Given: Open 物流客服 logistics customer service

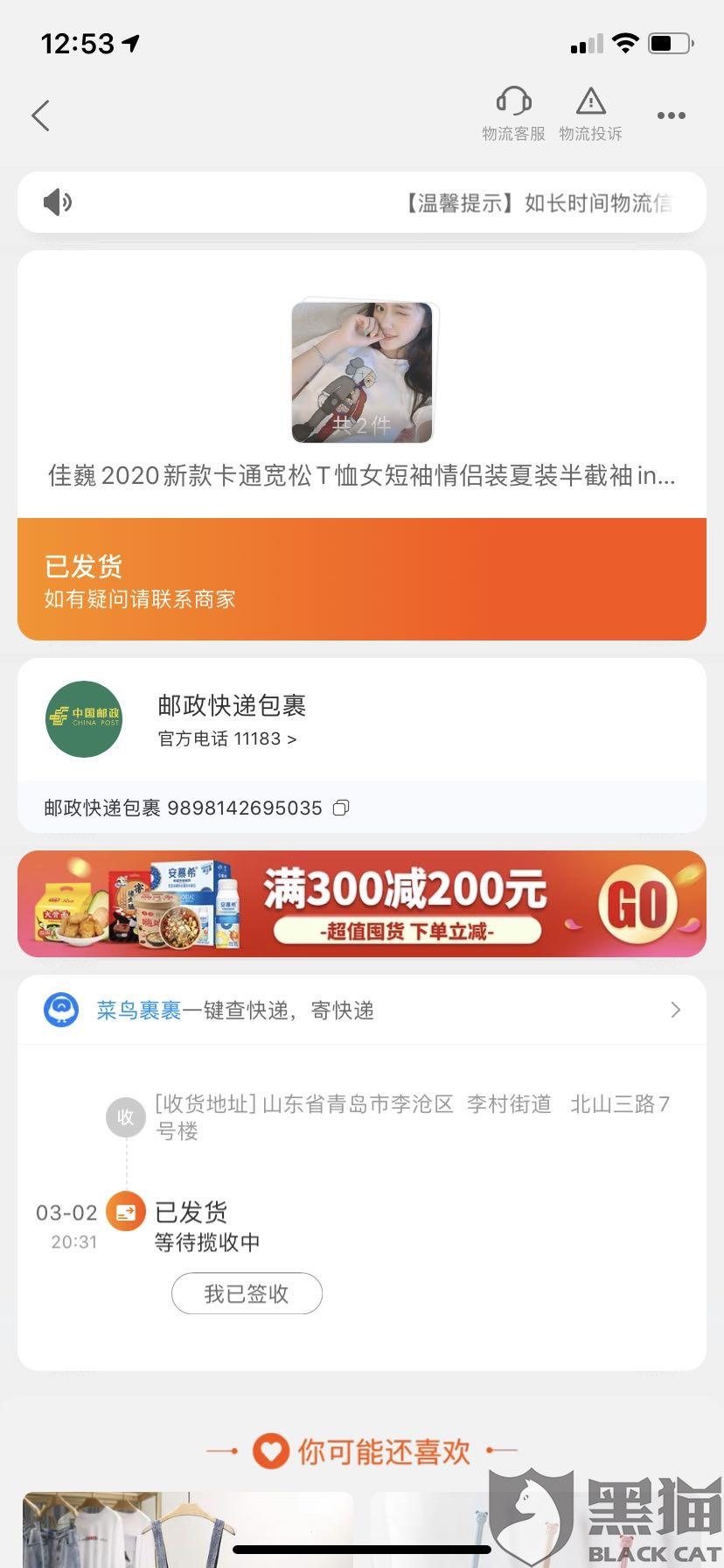Looking at the screenshot, I should coord(513,114).
